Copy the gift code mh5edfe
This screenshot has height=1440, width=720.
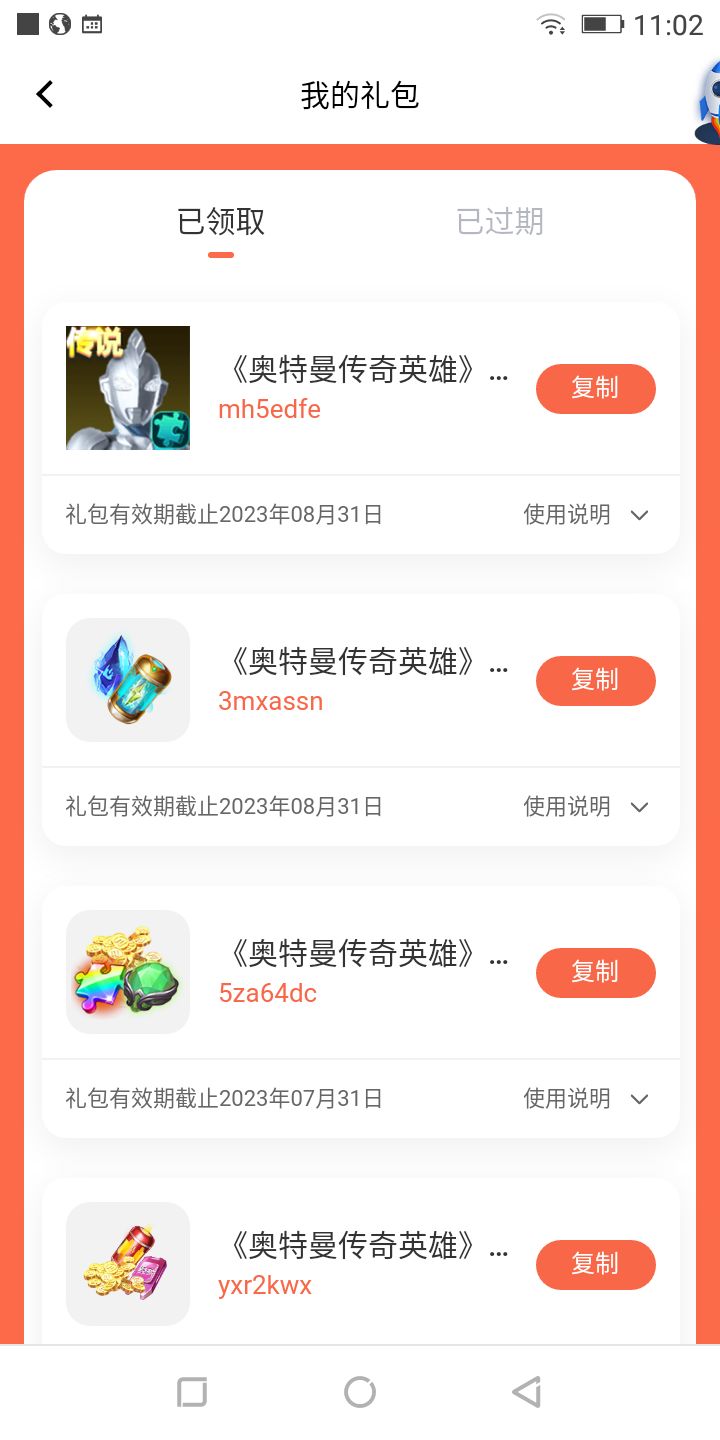coord(595,389)
